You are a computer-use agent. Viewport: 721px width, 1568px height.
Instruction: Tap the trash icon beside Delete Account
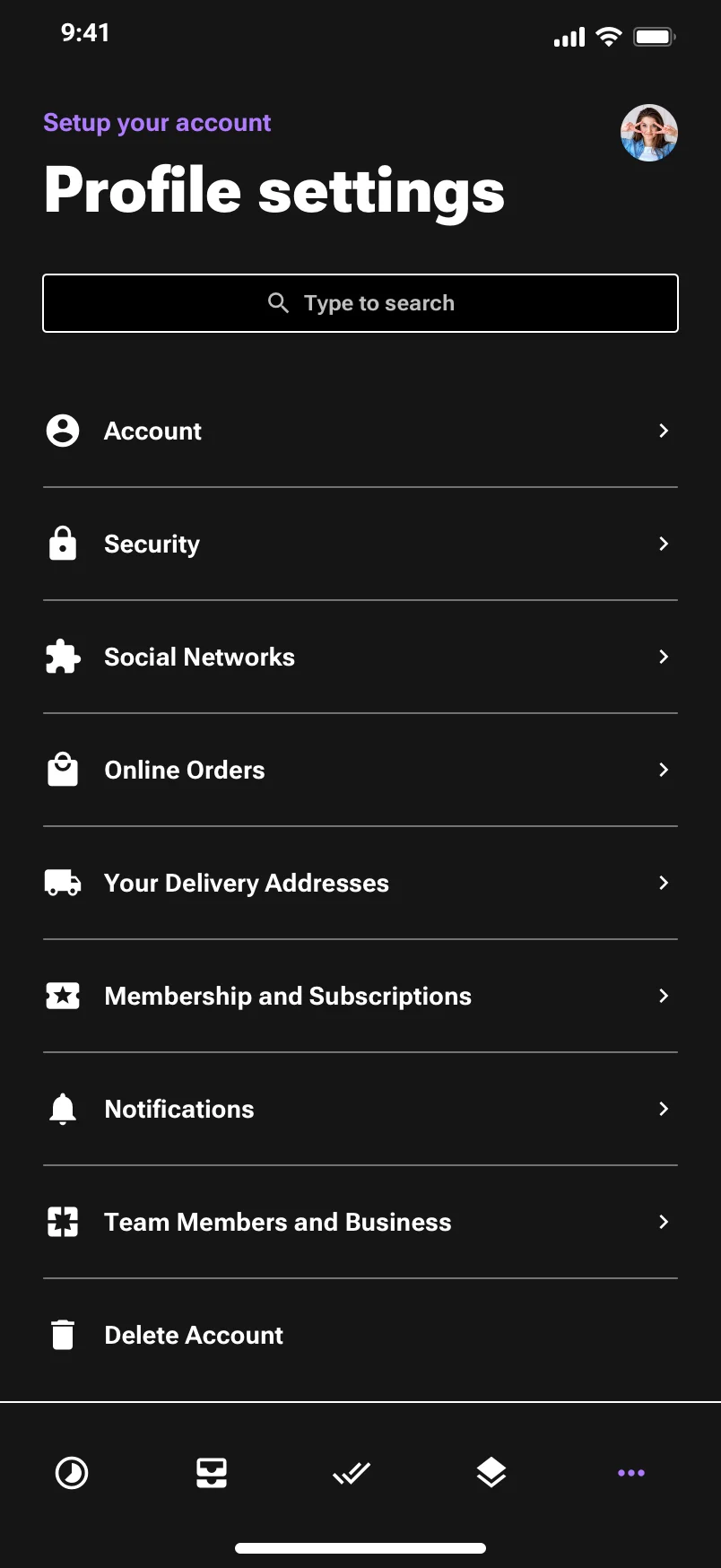(x=63, y=1334)
